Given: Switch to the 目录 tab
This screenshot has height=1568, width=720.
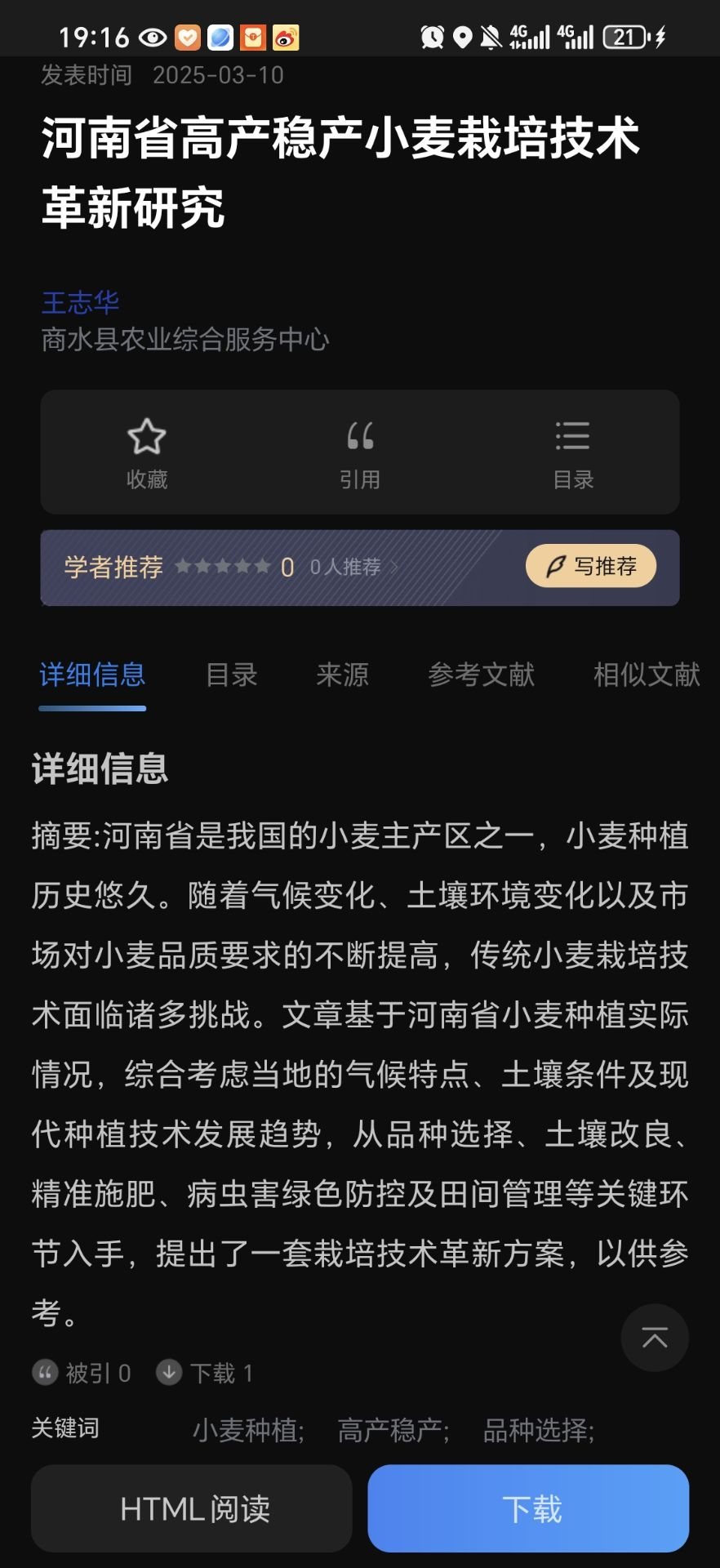Looking at the screenshot, I should coord(232,675).
